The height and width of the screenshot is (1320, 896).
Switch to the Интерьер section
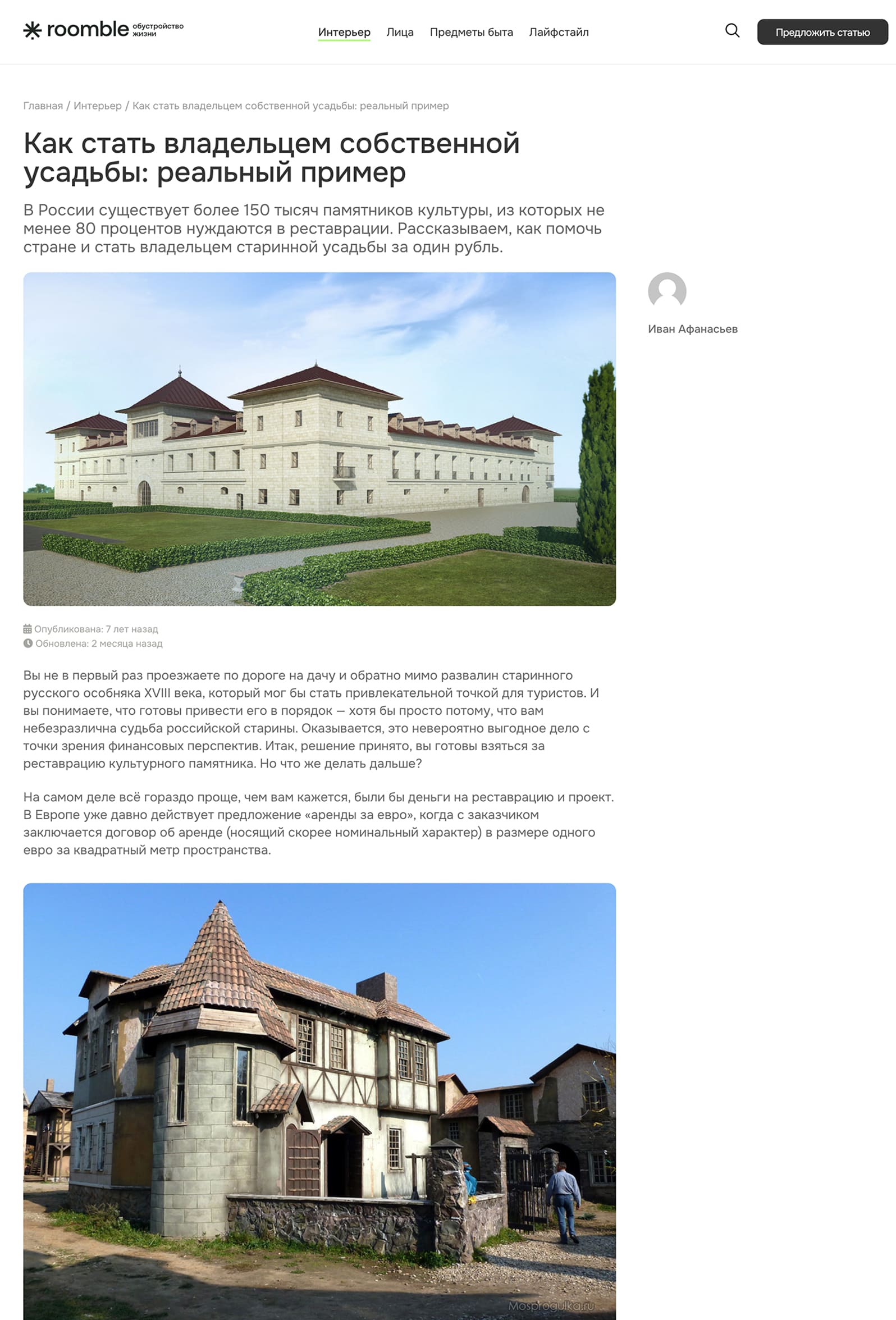click(344, 33)
